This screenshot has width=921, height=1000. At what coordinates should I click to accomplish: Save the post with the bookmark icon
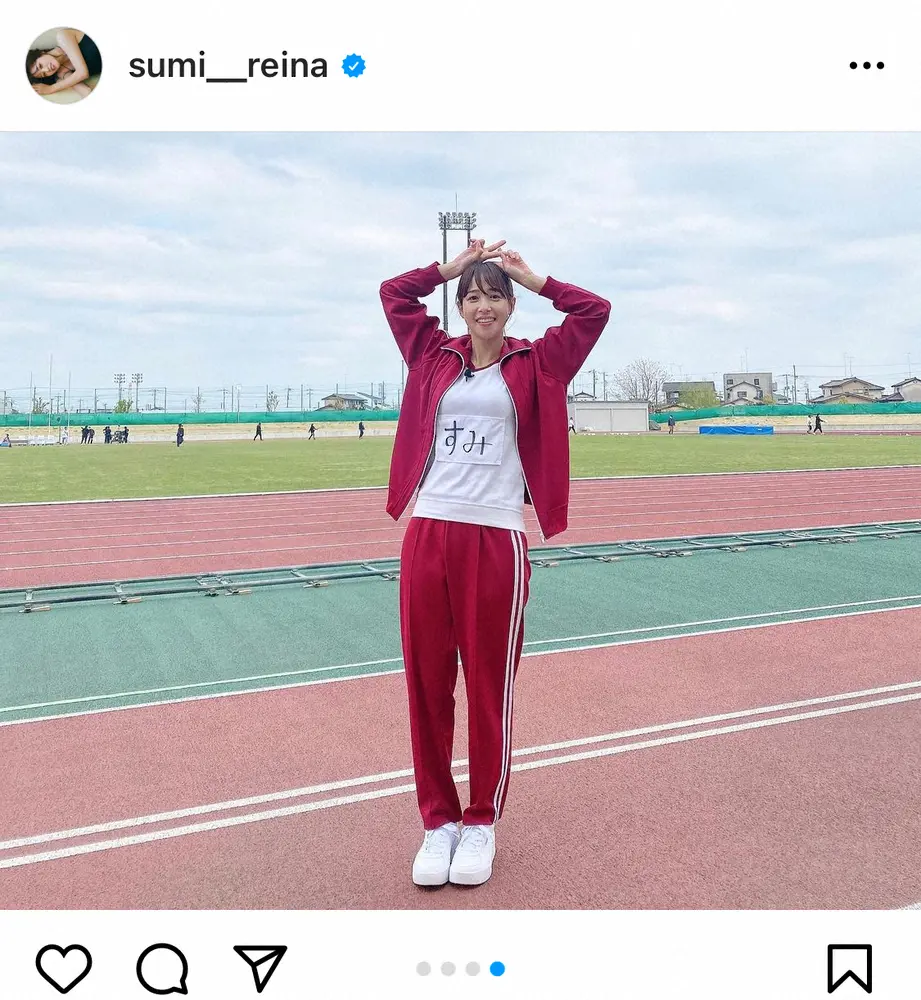point(849,968)
